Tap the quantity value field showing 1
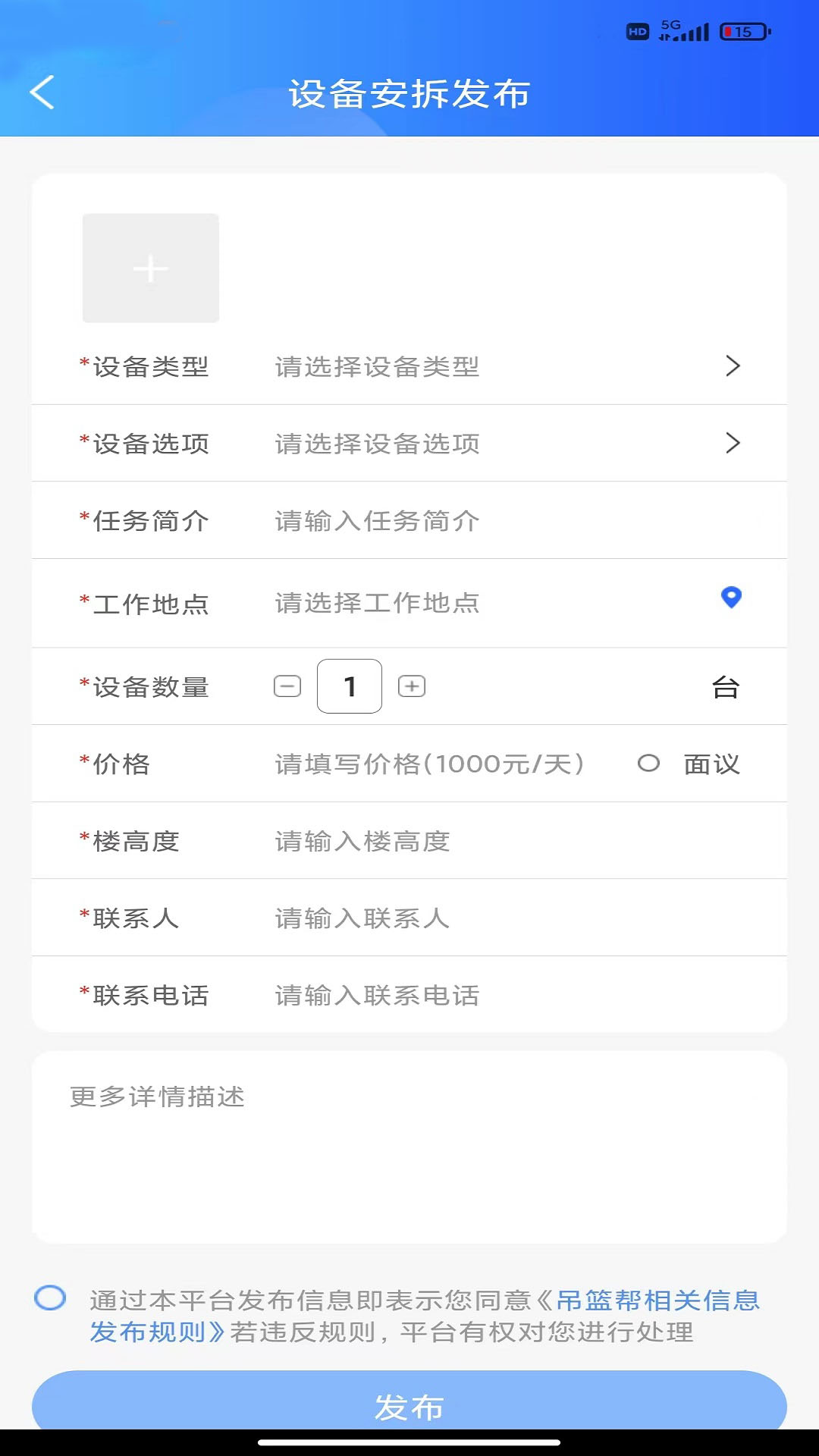 (350, 686)
